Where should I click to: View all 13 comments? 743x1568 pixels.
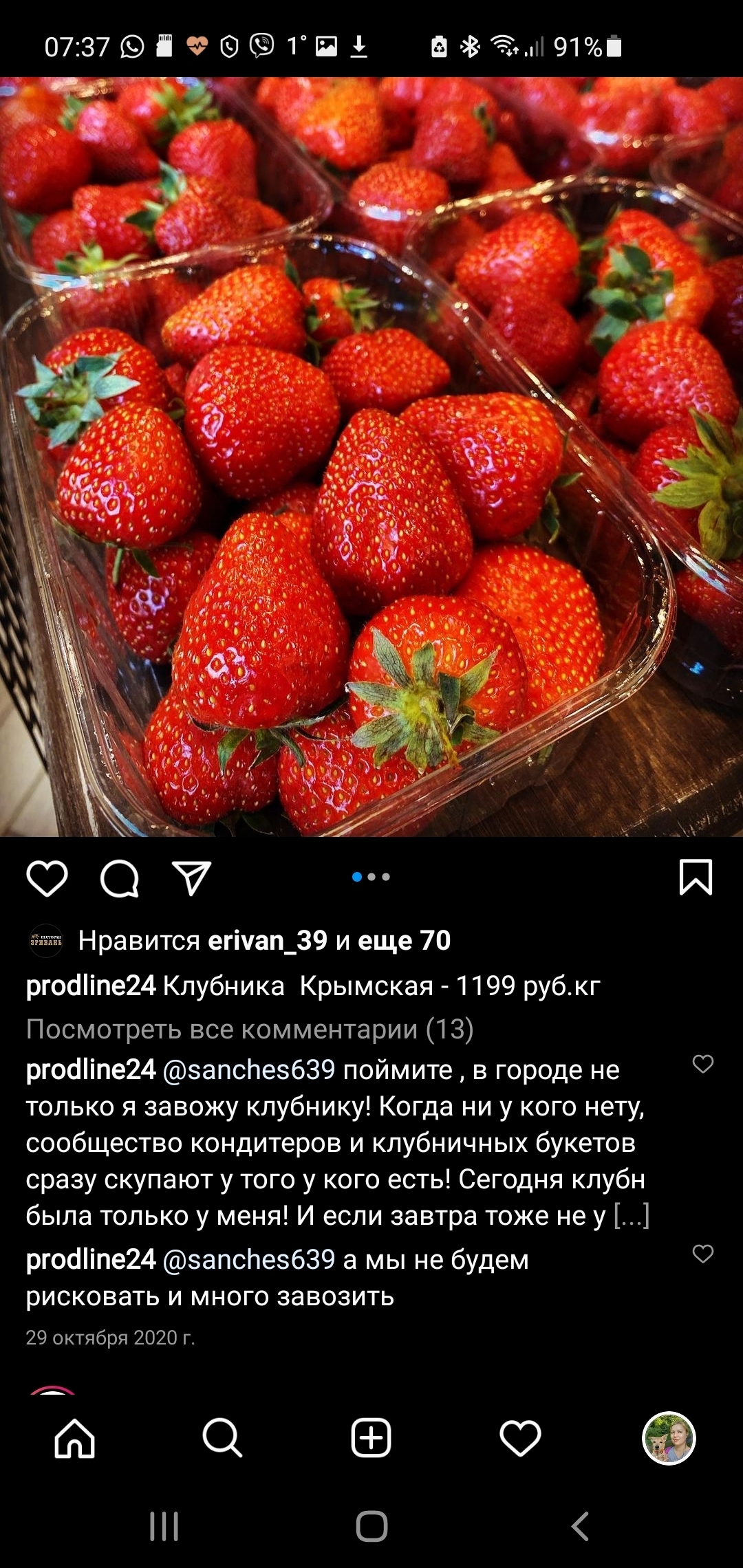[x=249, y=1029]
